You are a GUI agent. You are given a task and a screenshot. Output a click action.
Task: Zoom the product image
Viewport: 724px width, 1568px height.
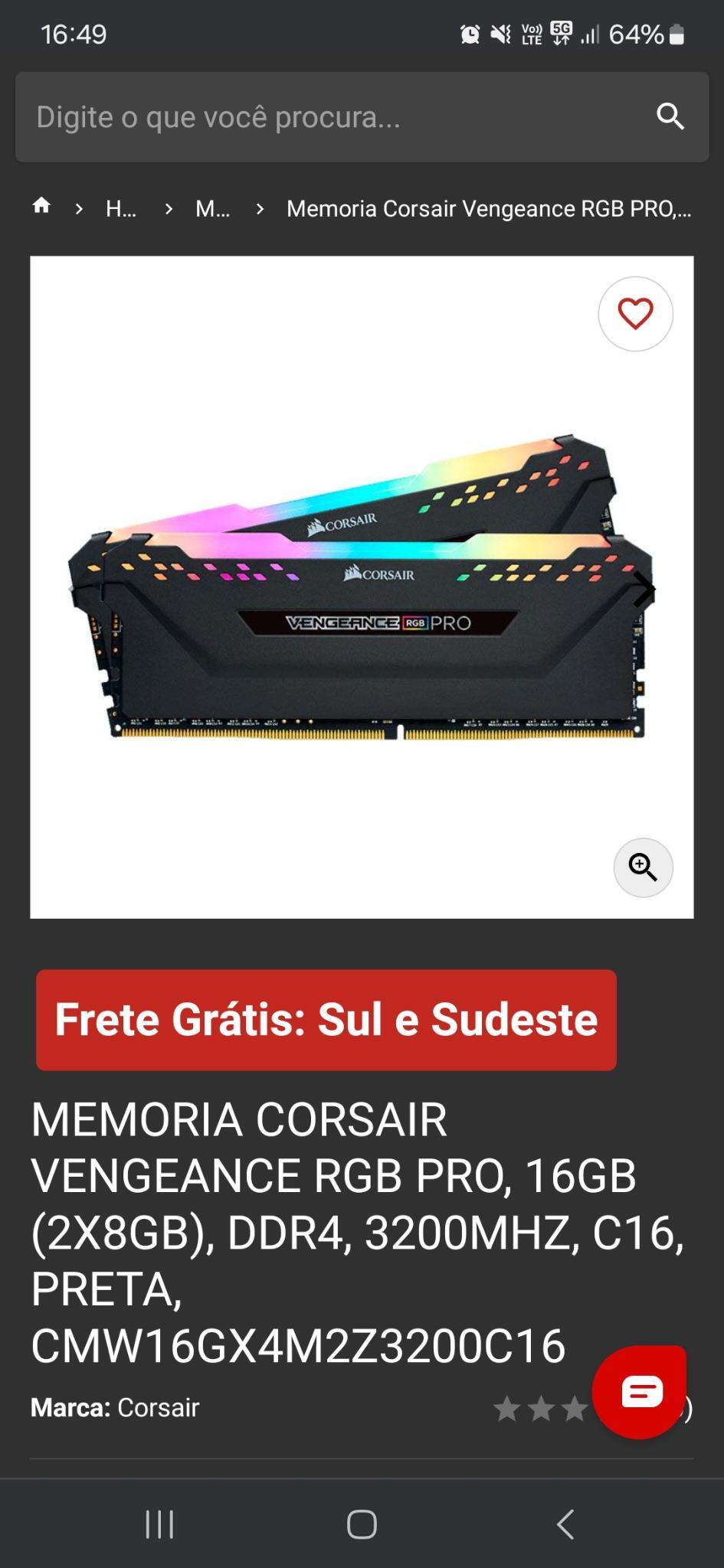643,867
